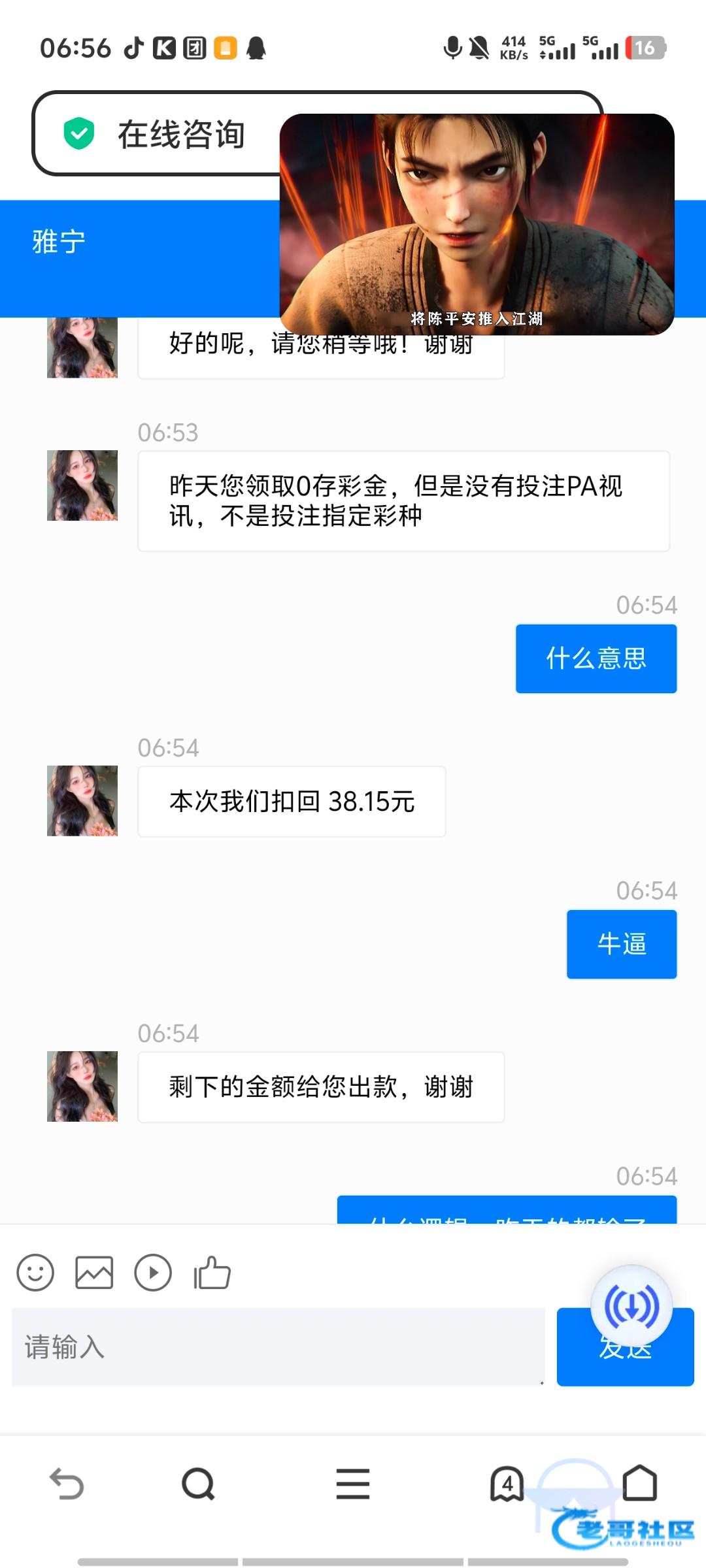Screen dimensions: 706x1568
Task: Send a video using the play icon
Action: (153, 1273)
